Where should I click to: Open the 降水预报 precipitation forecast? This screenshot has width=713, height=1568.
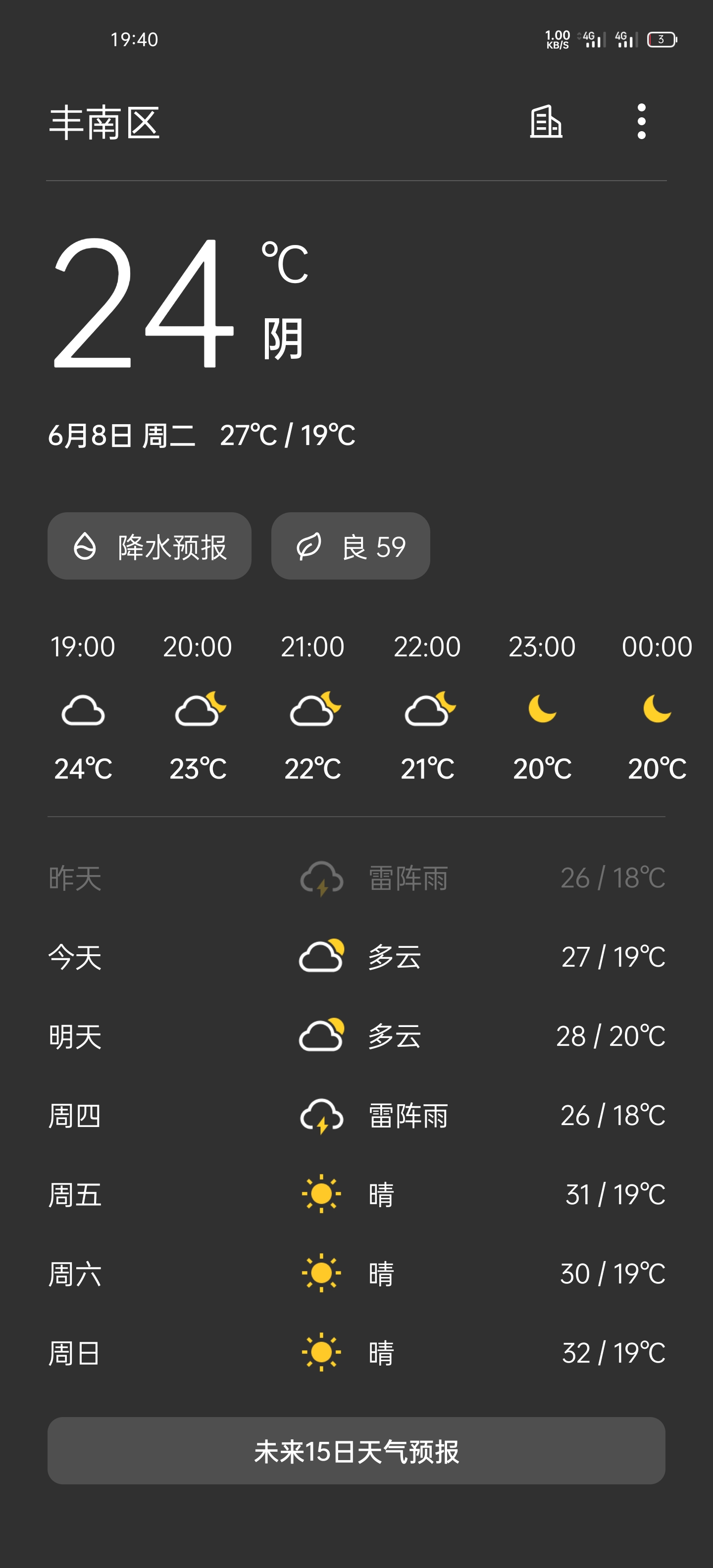coord(149,546)
